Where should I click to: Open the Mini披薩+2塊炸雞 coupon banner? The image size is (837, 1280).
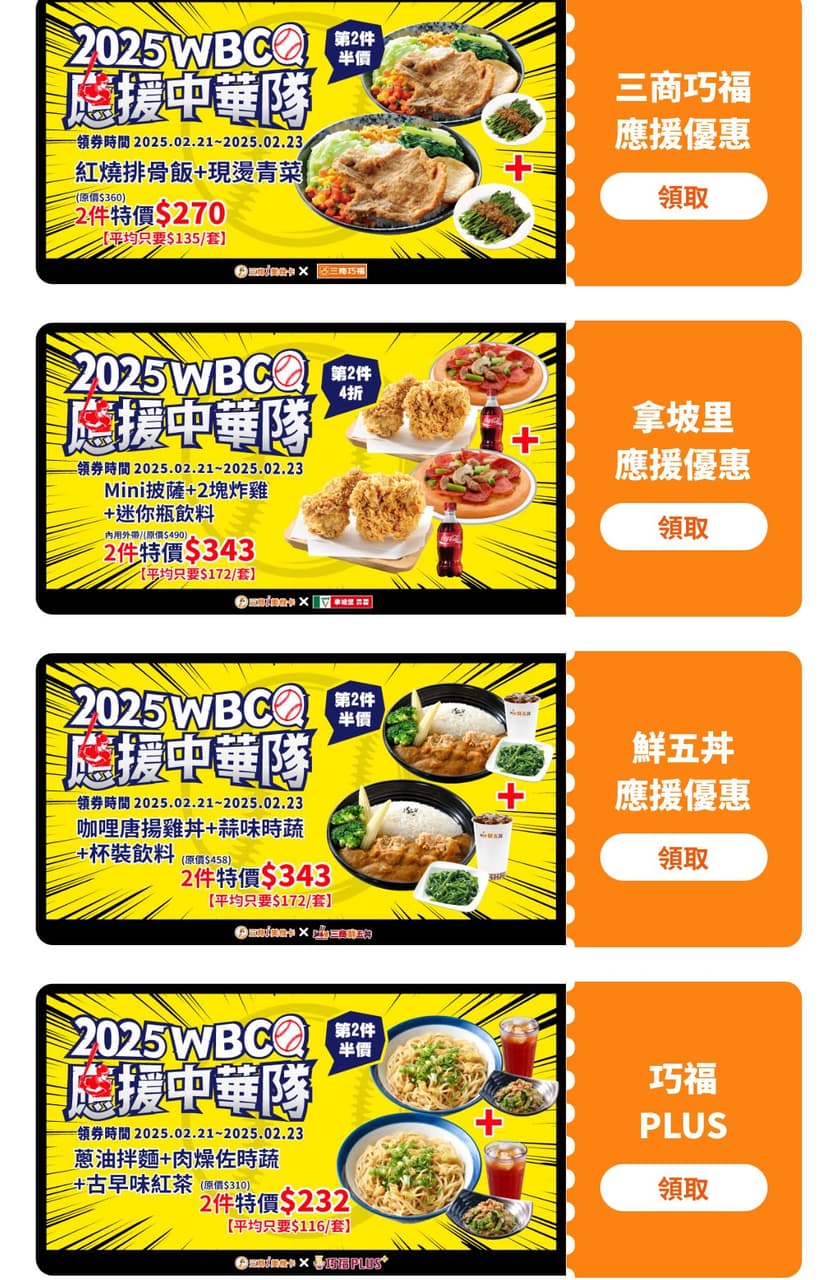(300, 468)
